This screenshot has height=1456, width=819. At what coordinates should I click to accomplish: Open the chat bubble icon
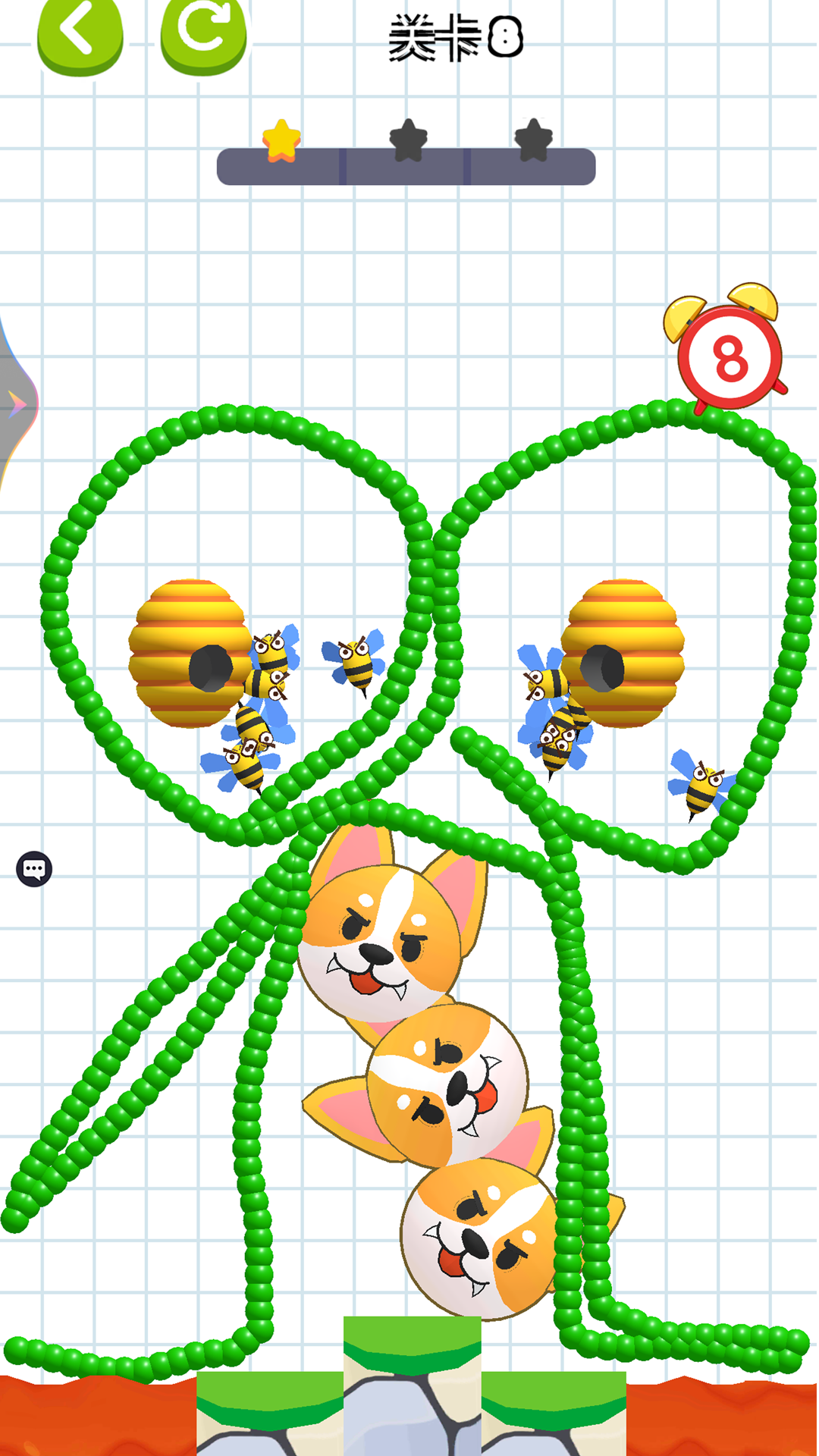(x=34, y=869)
